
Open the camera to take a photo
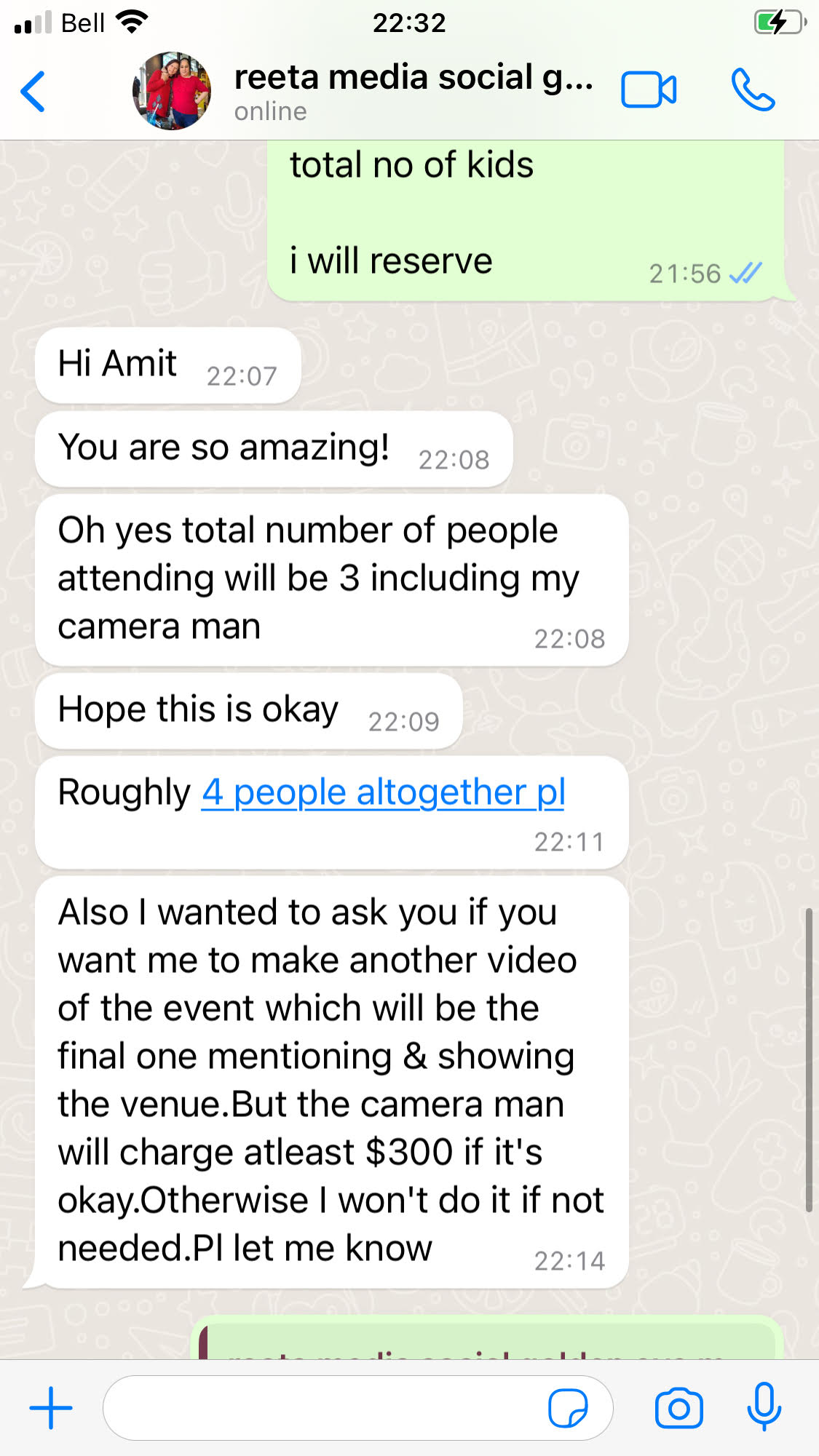point(678,1409)
